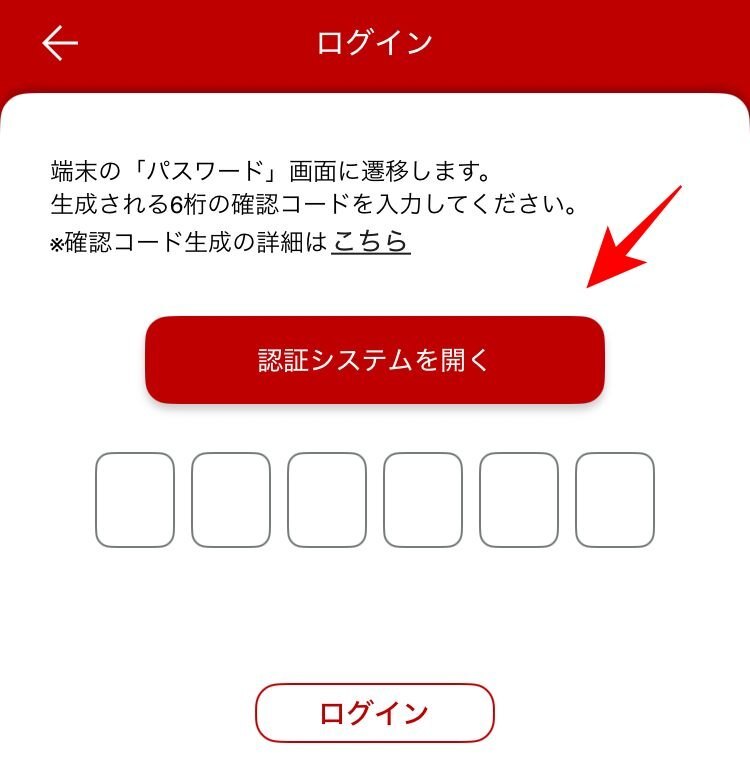Select the last confirmation code box
The width and height of the screenshot is (750, 782).
click(615, 500)
